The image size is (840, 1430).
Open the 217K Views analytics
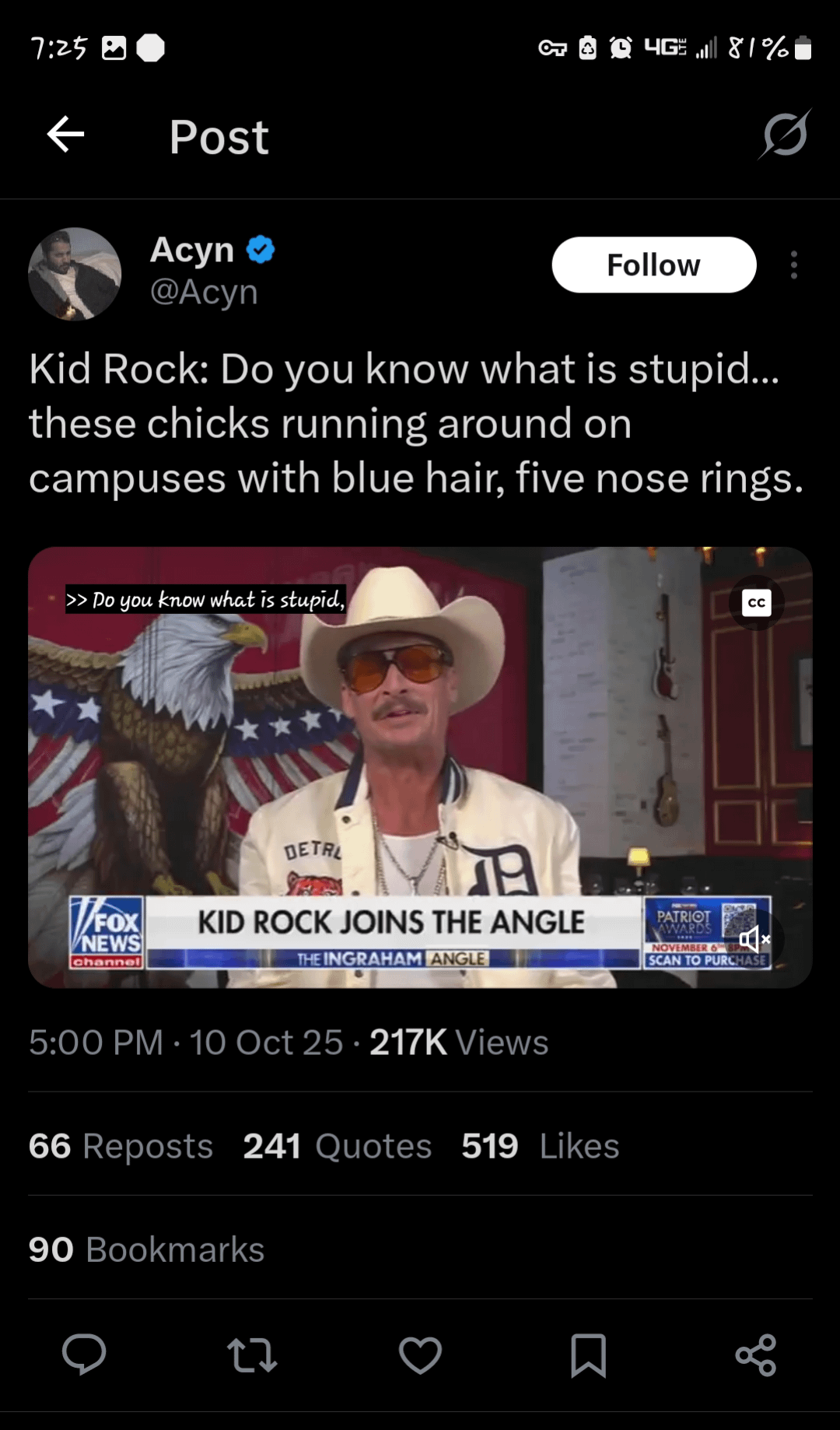coord(458,1043)
